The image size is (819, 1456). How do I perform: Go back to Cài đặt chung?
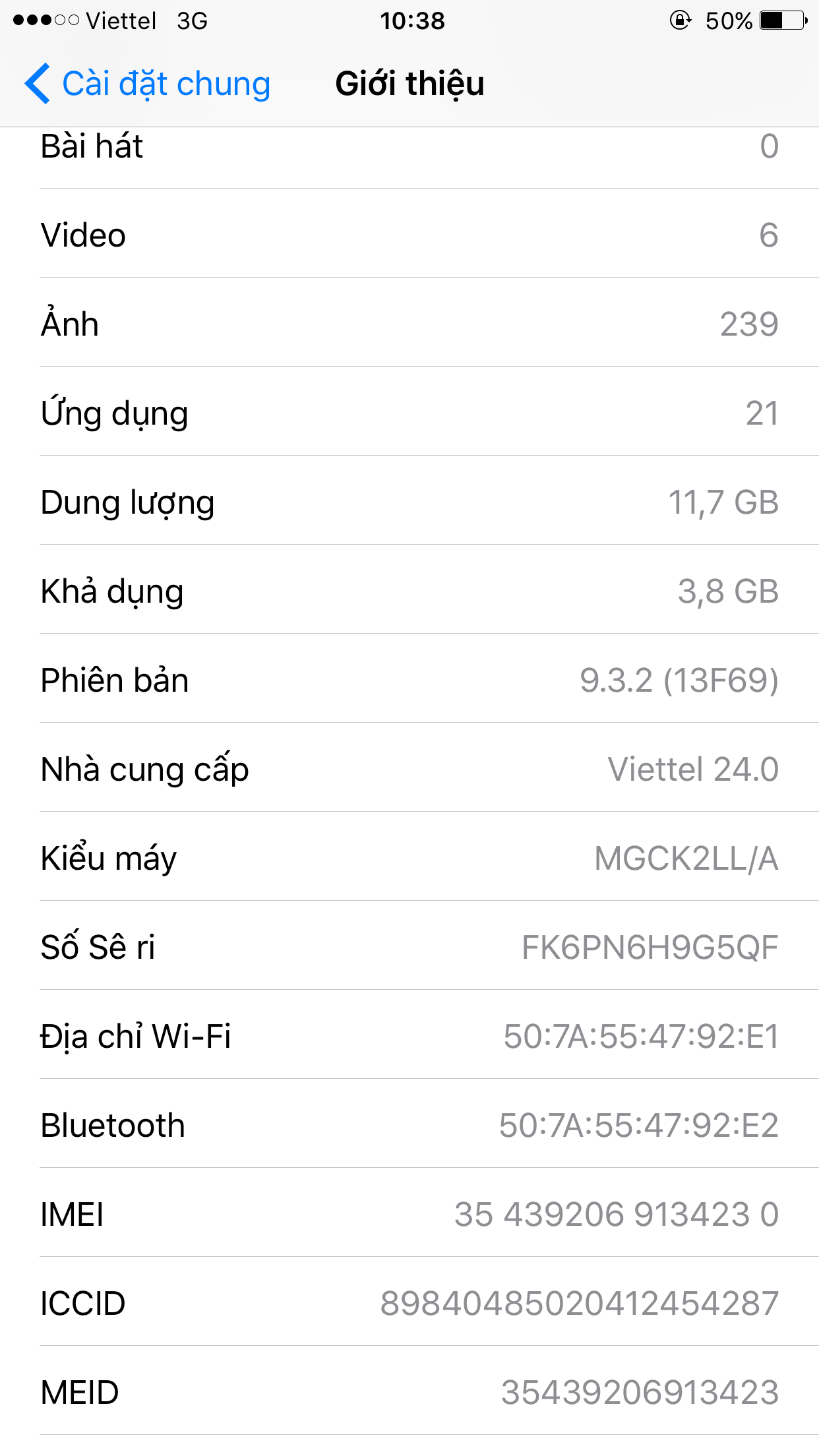coord(148,84)
